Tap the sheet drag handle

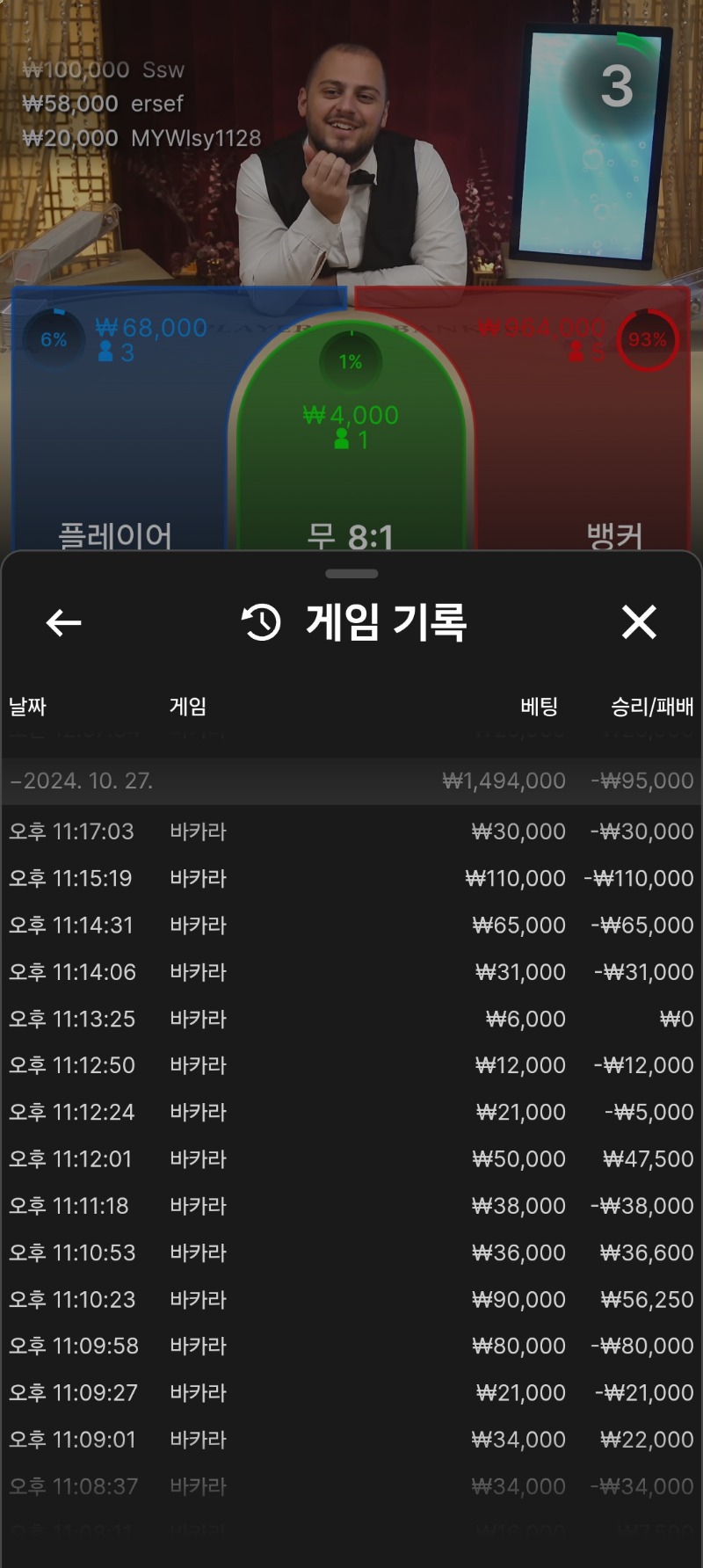pyautogui.click(x=351, y=574)
